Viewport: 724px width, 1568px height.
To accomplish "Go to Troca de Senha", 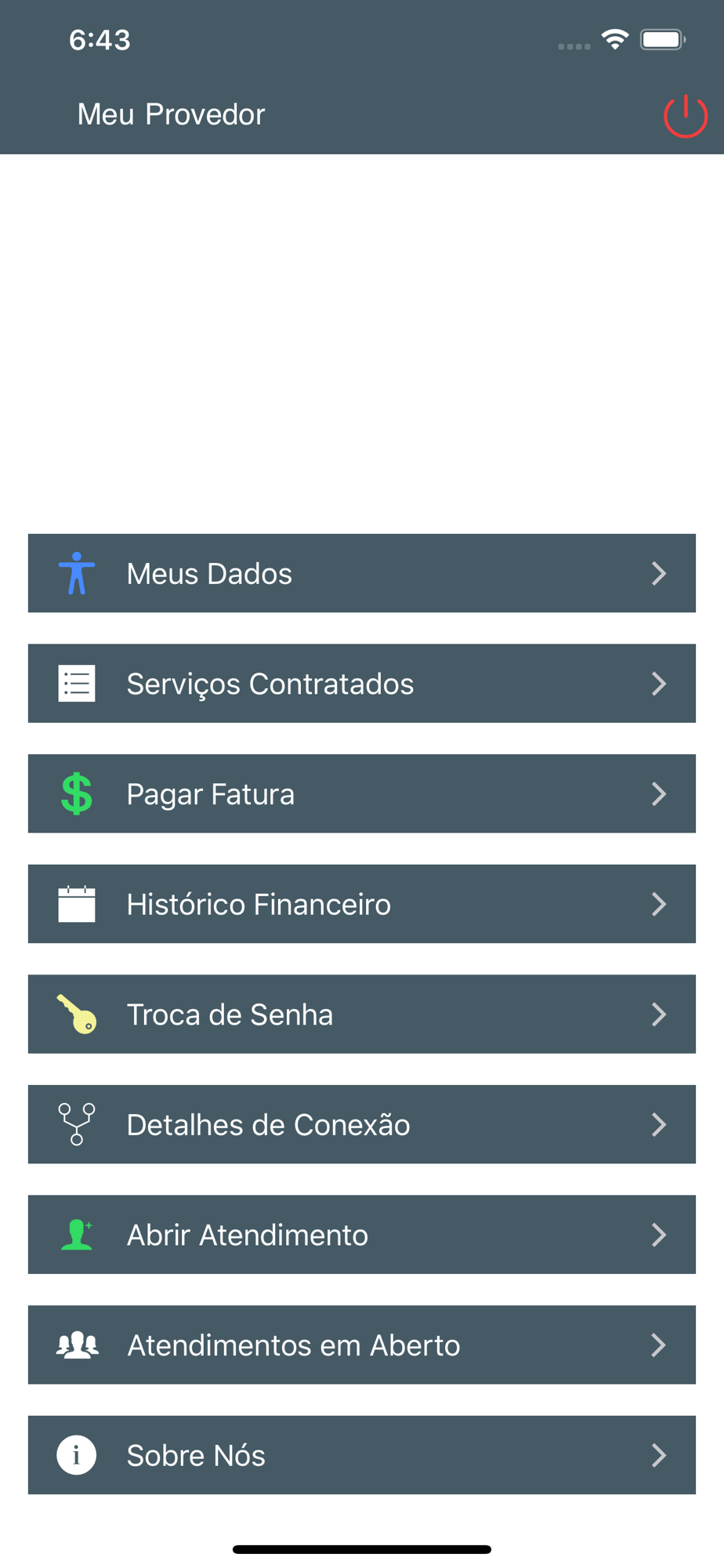I will pyautogui.click(x=362, y=1014).
